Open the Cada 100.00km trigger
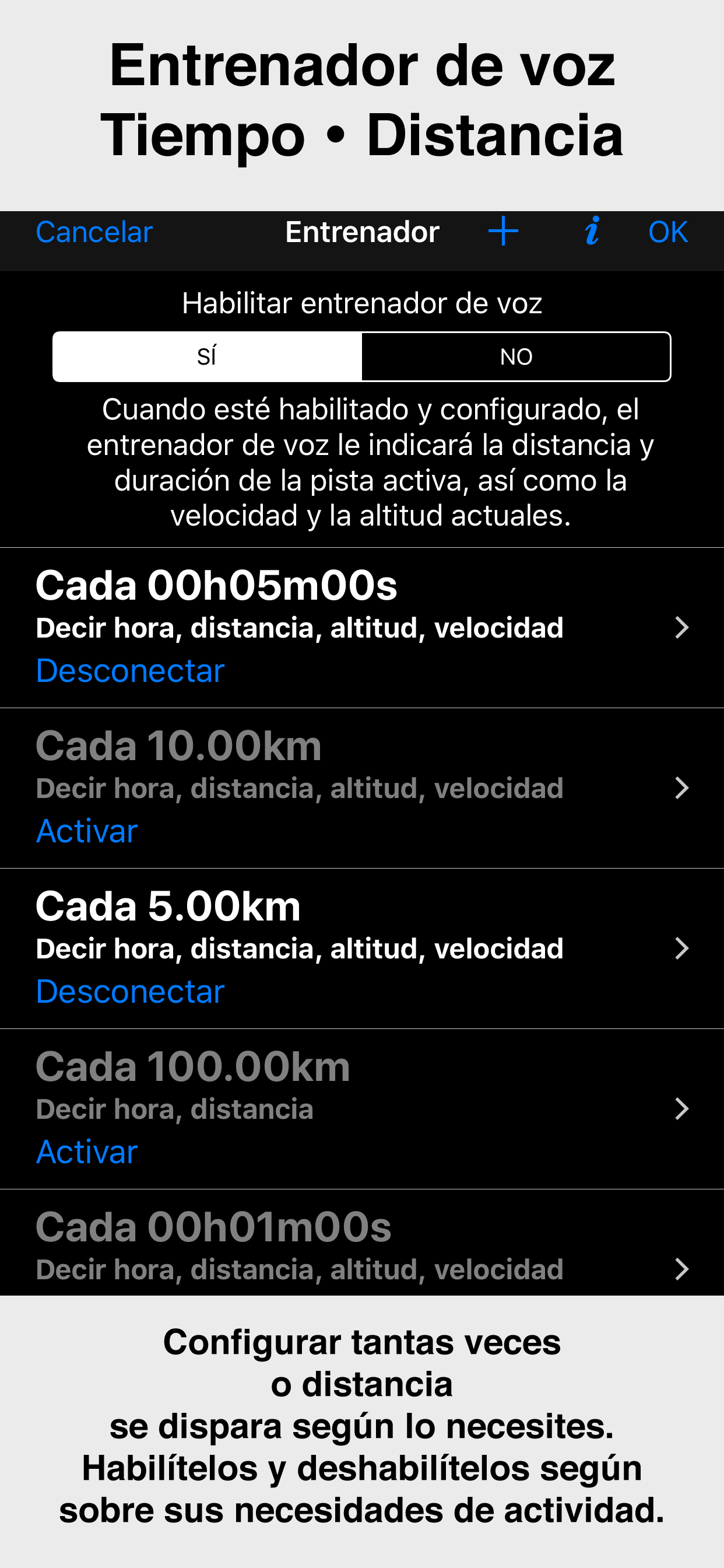This screenshot has width=724, height=1568. click(362, 1109)
